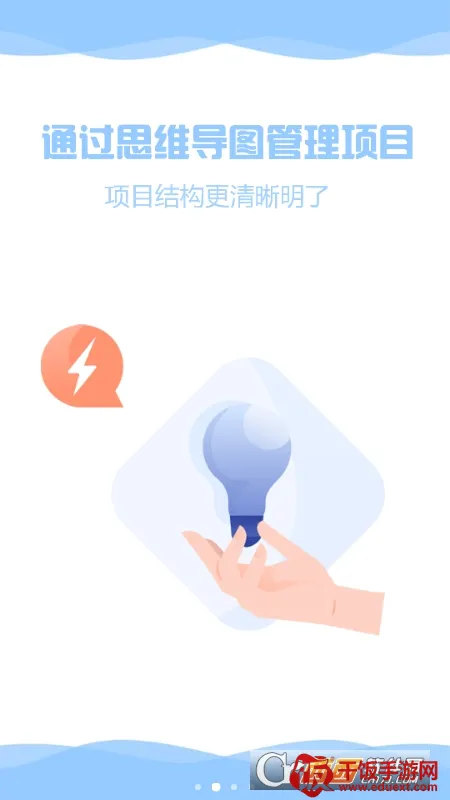Viewport: 450px width, 800px height.
Task: Go to the third onboarding page dot
Action: tap(234, 787)
